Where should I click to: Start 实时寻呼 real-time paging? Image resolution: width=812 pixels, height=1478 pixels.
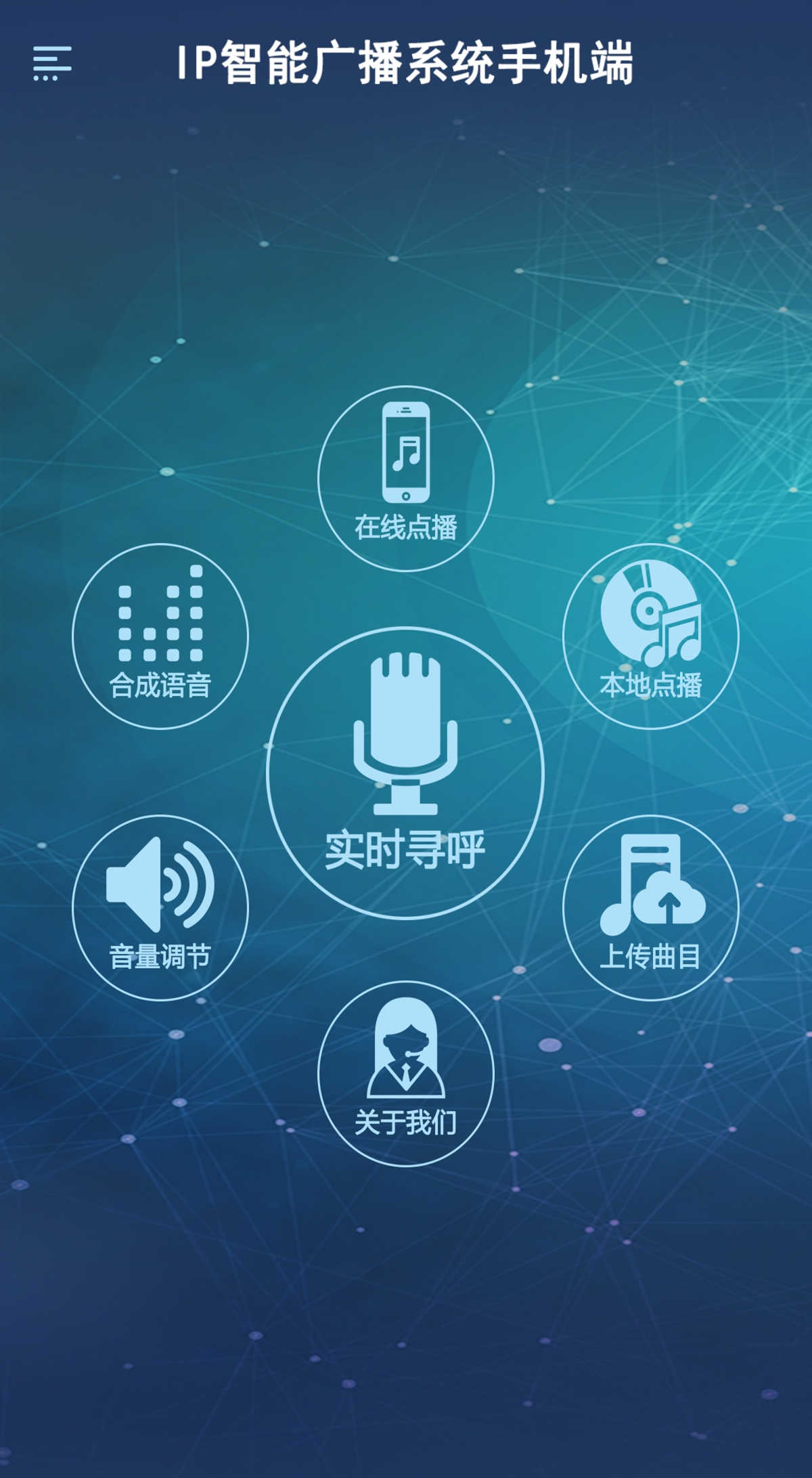(405, 773)
